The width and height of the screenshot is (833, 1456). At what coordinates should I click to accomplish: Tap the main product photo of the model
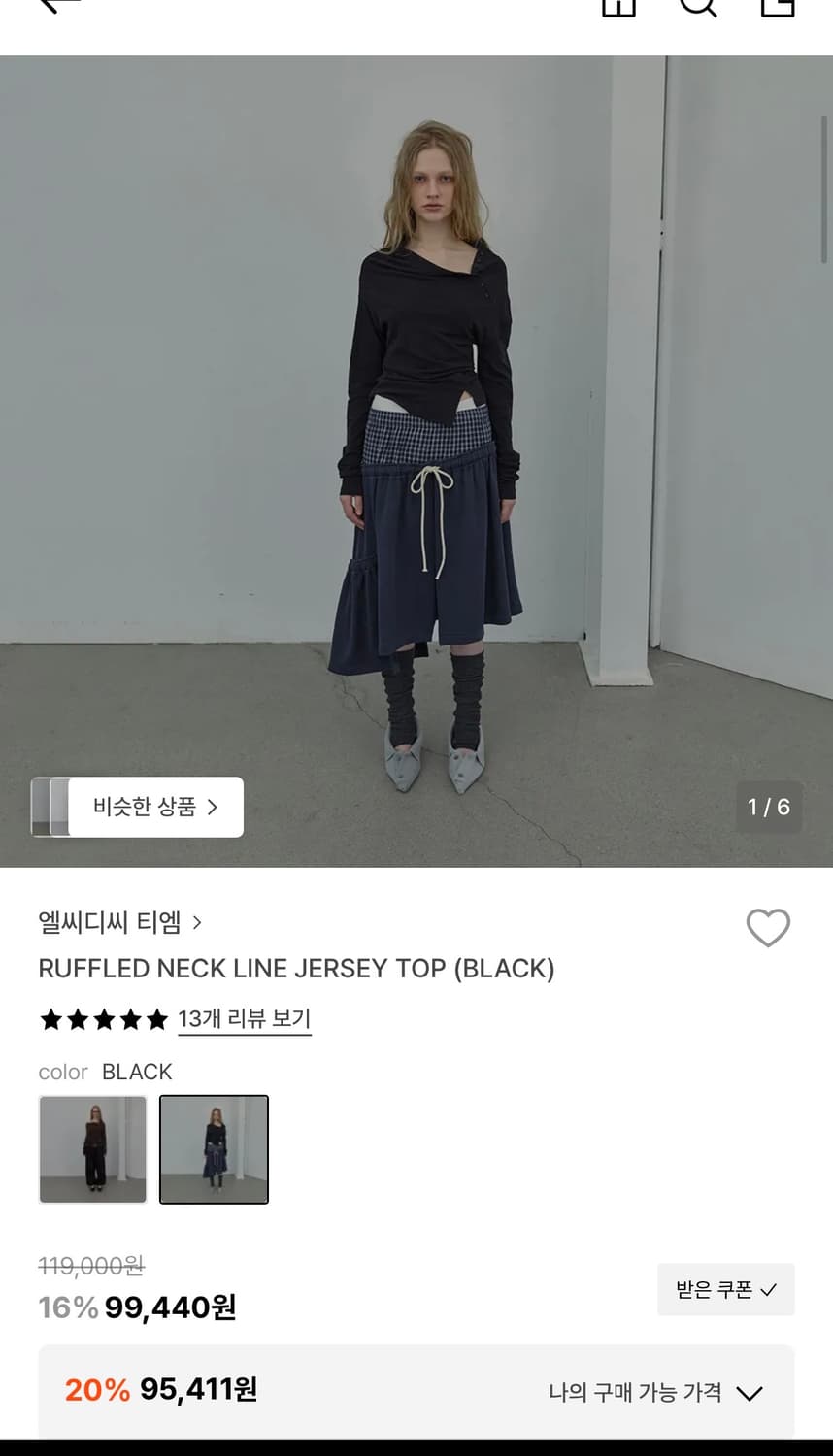pos(416,437)
